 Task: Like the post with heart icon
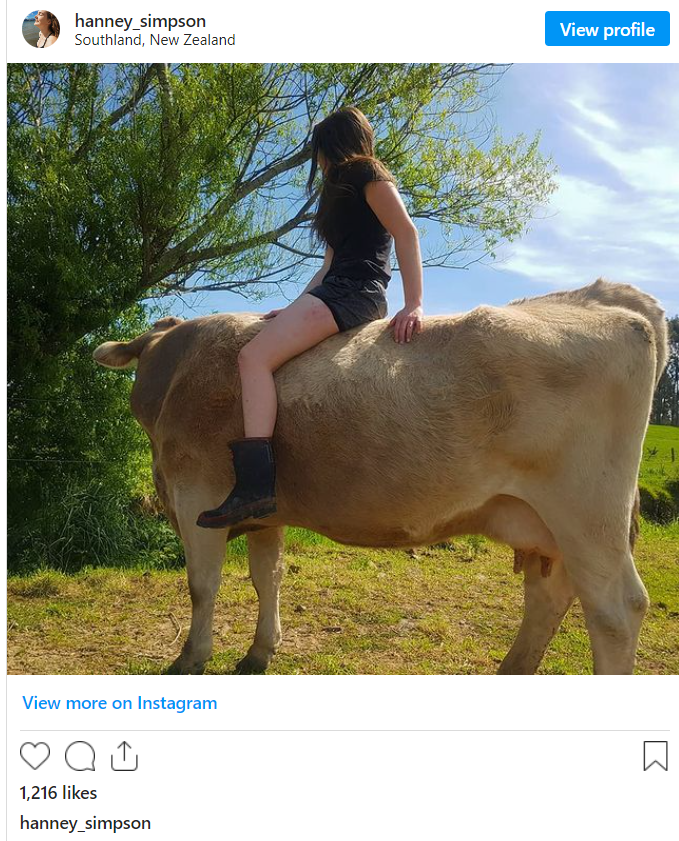35,756
